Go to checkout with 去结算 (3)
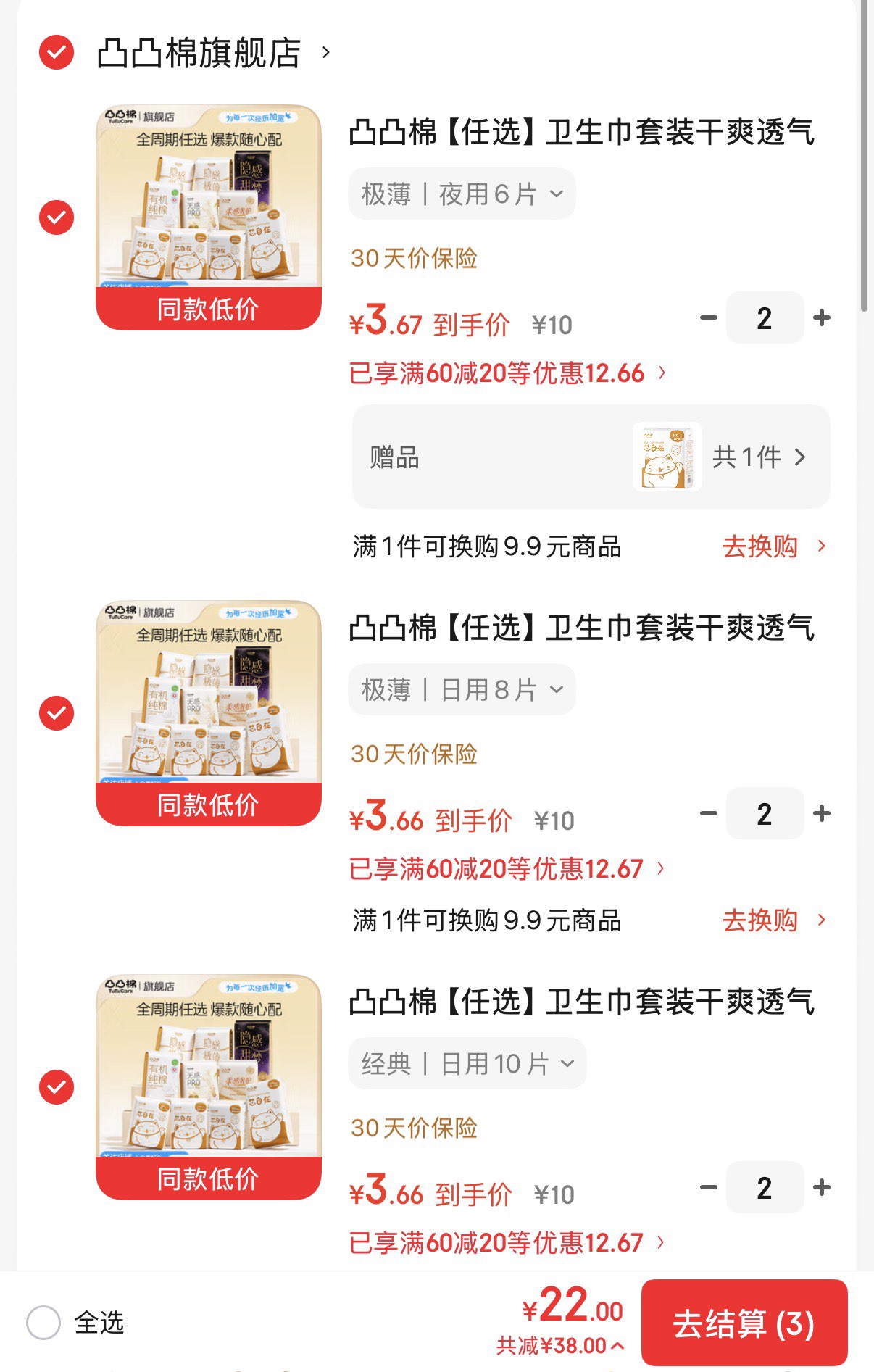This screenshot has height=1372, width=874. (x=744, y=1323)
